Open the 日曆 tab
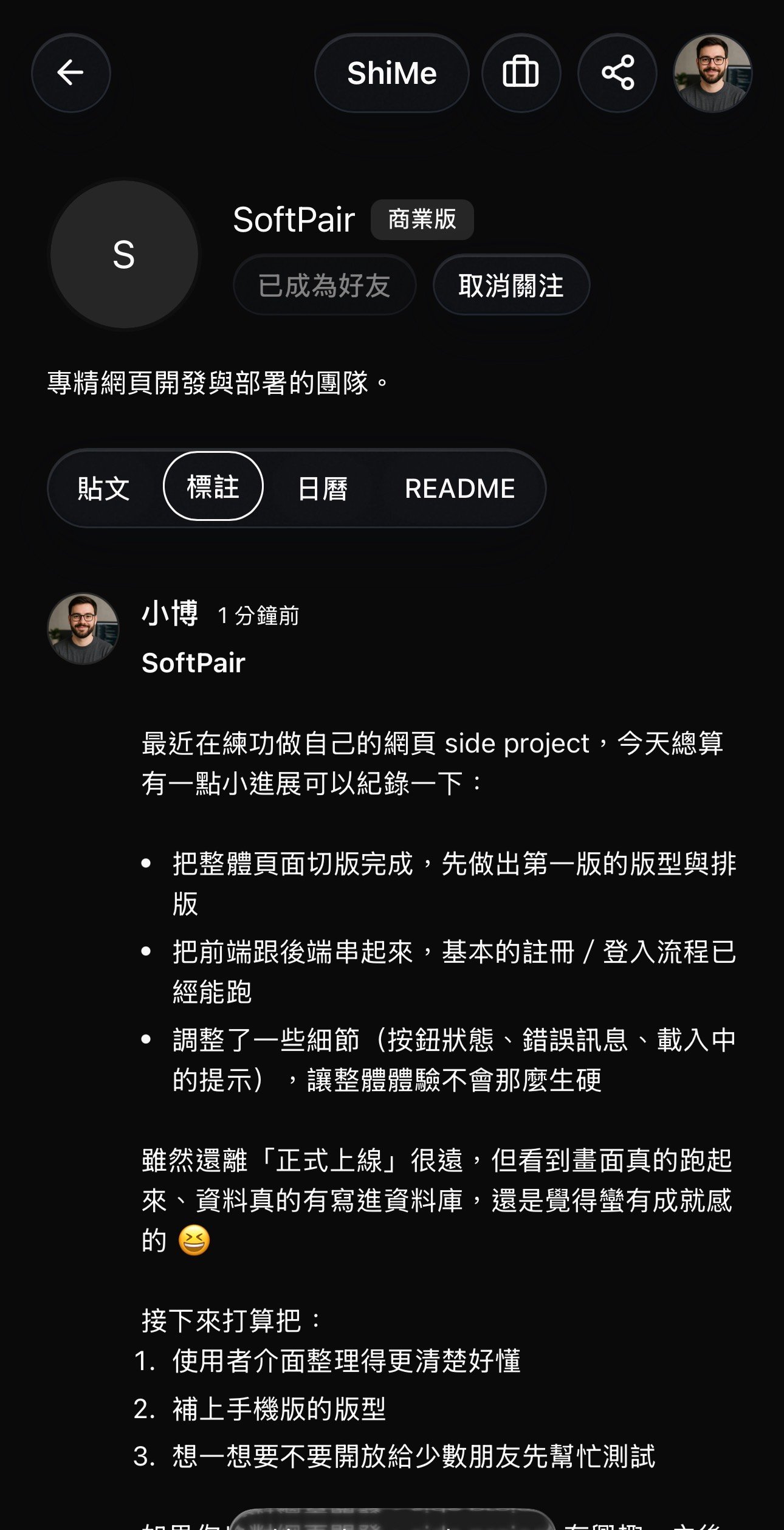The height and width of the screenshot is (1530, 784). pyautogui.click(x=323, y=488)
